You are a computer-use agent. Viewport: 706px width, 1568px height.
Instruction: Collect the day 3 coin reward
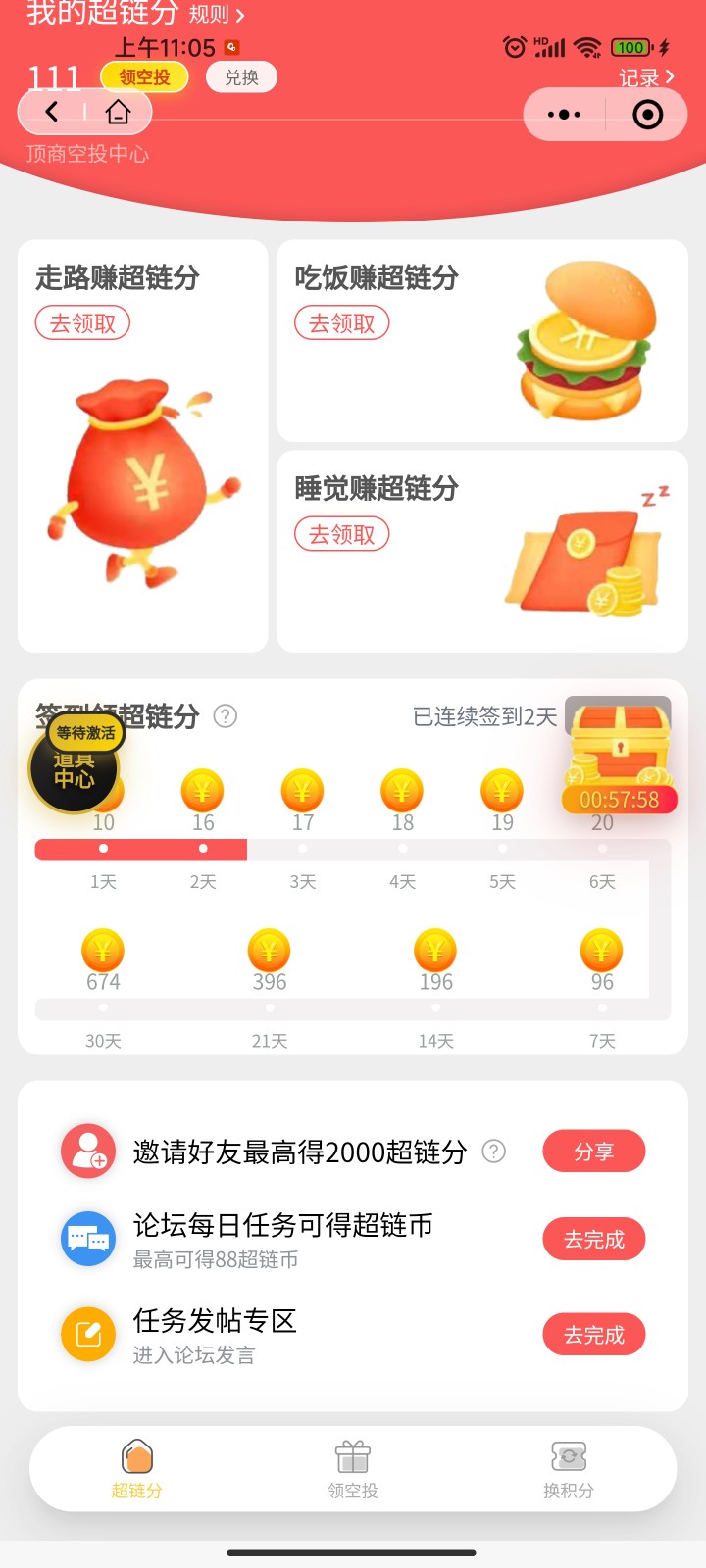click(x=302, y=792)
